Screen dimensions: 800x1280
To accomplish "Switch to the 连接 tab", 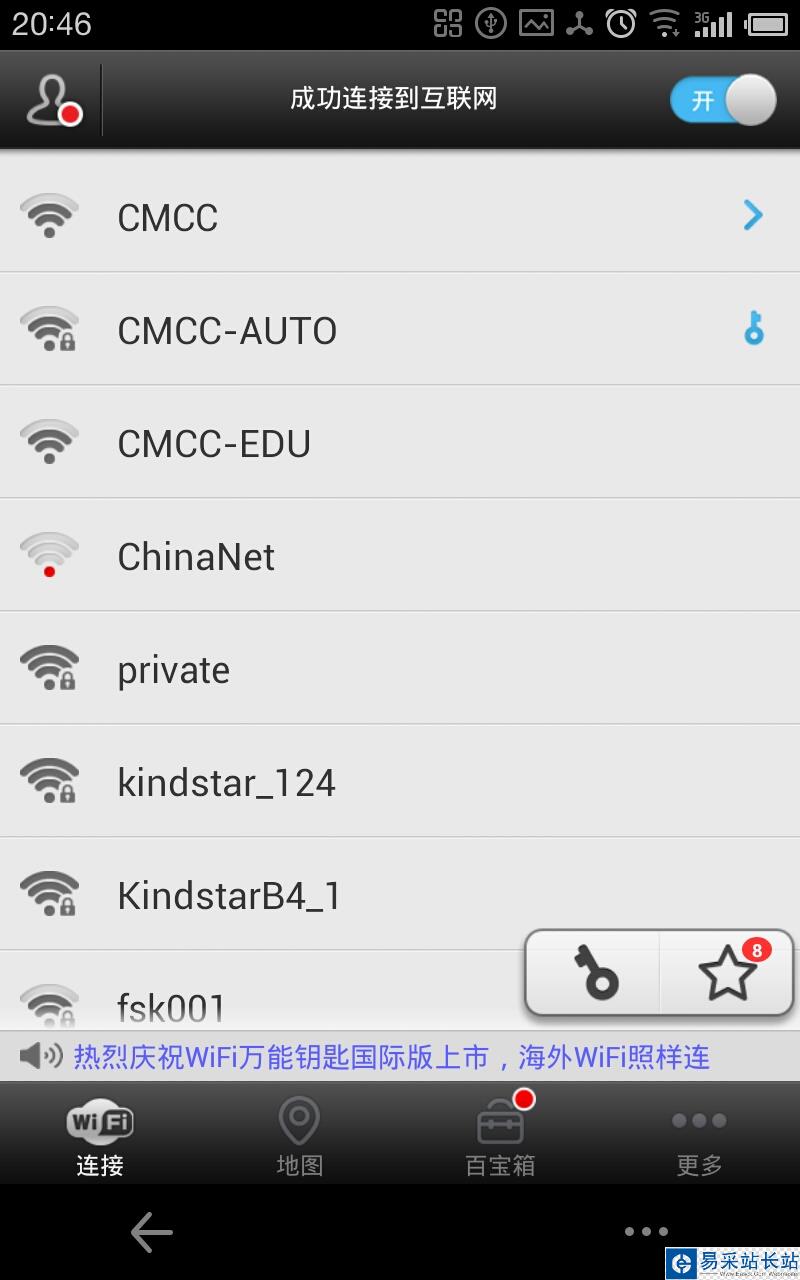I will click(x=100, y=1135).
